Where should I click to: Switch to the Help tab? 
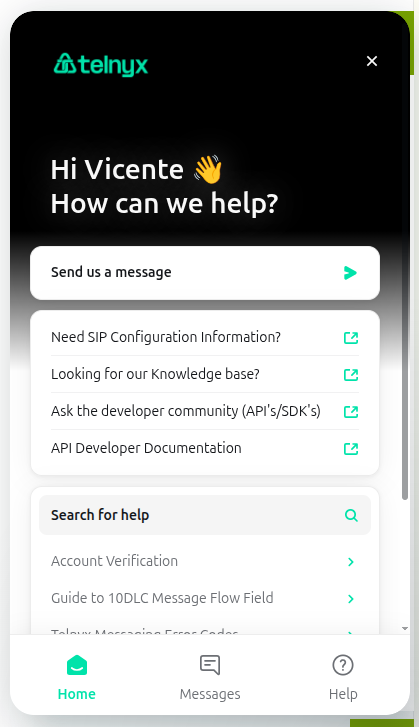point(343,677)
